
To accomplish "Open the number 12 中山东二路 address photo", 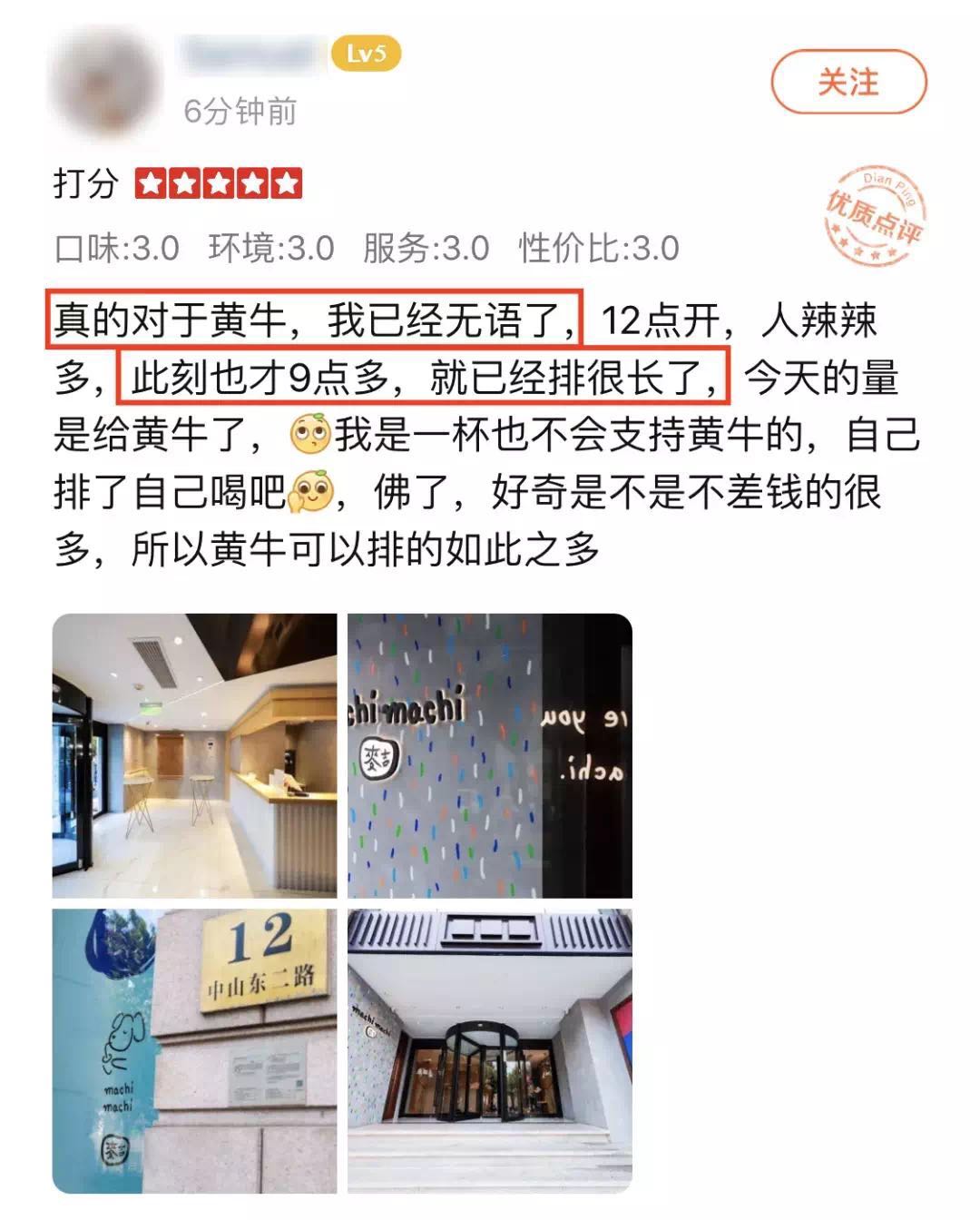I will coord(194,1050).
